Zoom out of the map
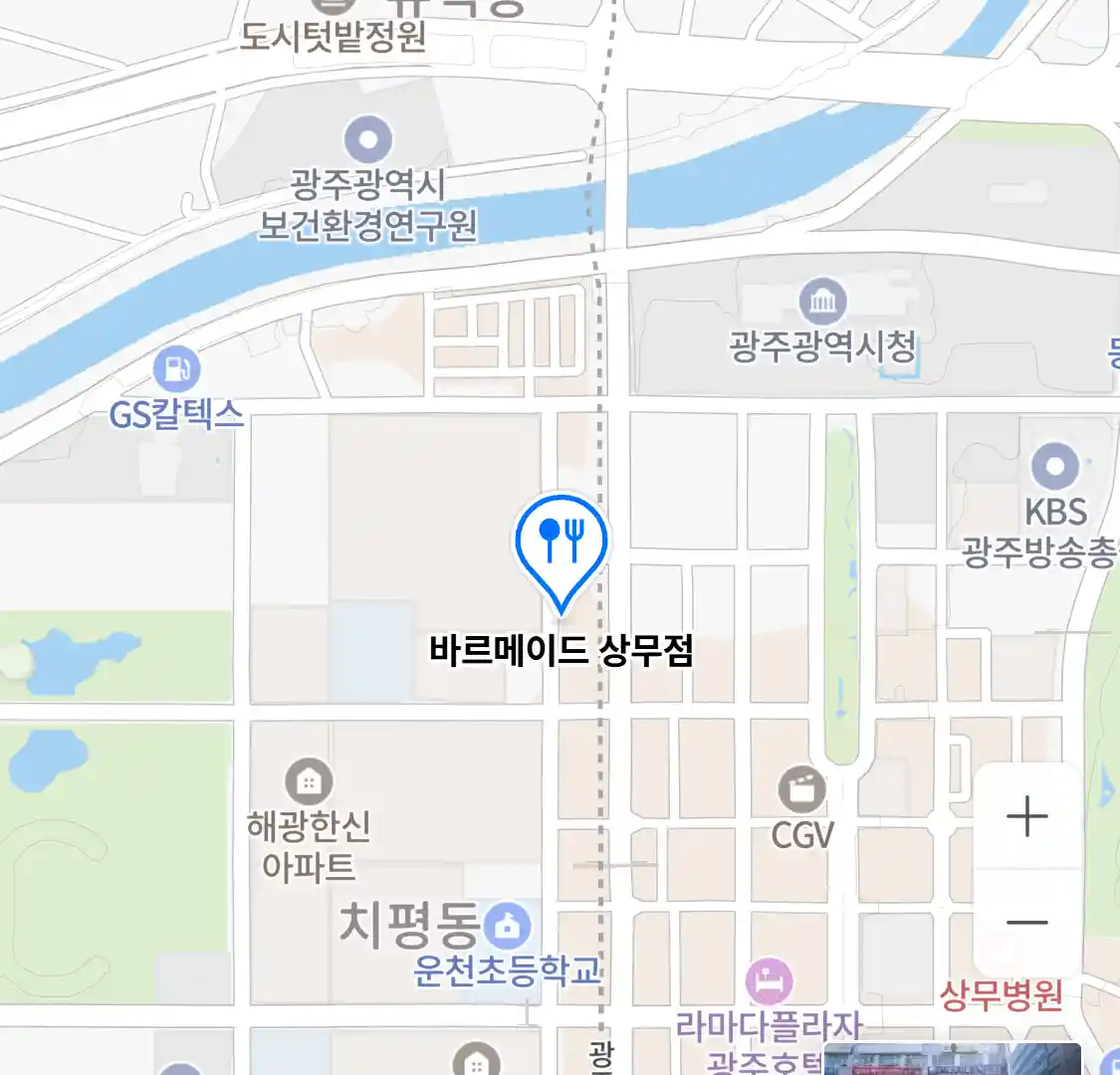The height and width of the screenshot is (1075, 1120). click(1026, 922)
